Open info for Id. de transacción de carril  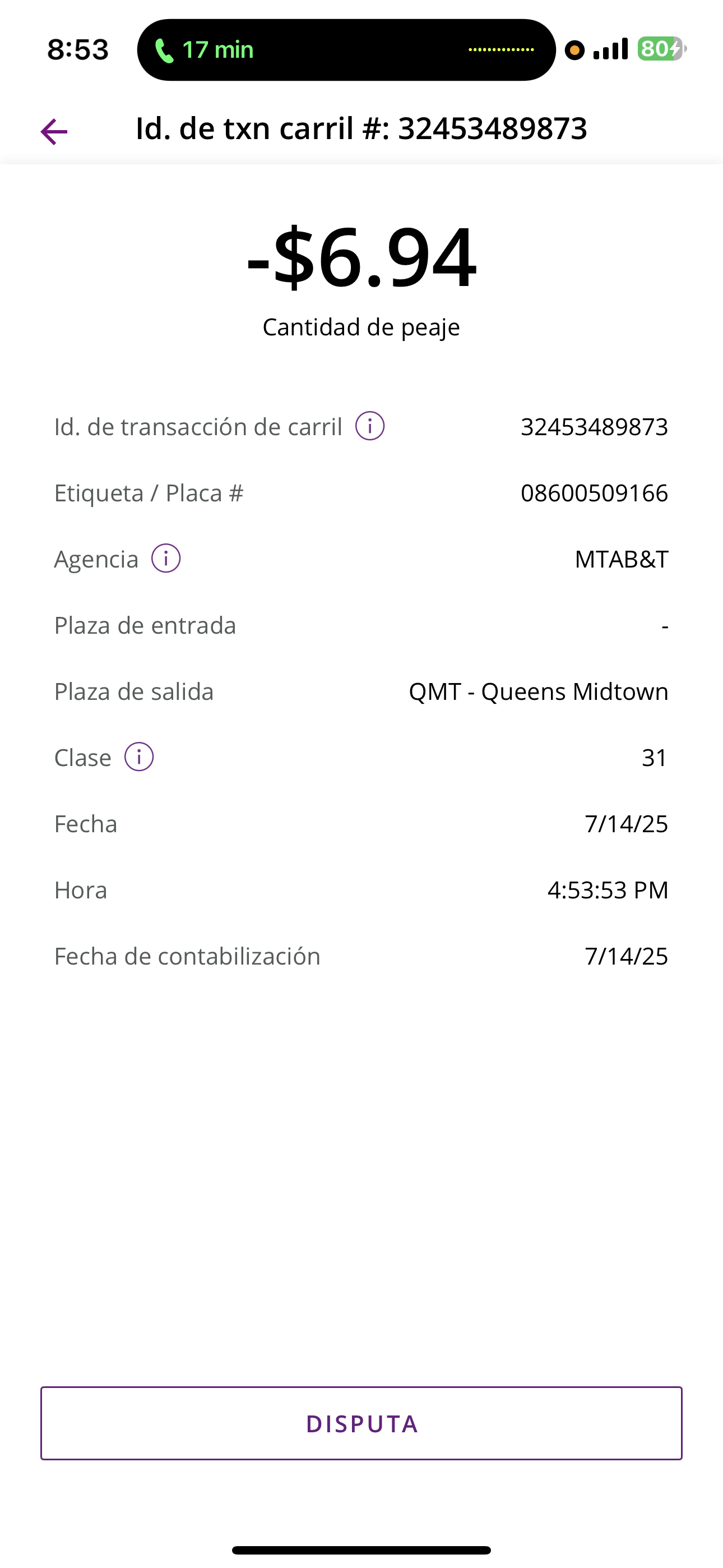(370, 426)
